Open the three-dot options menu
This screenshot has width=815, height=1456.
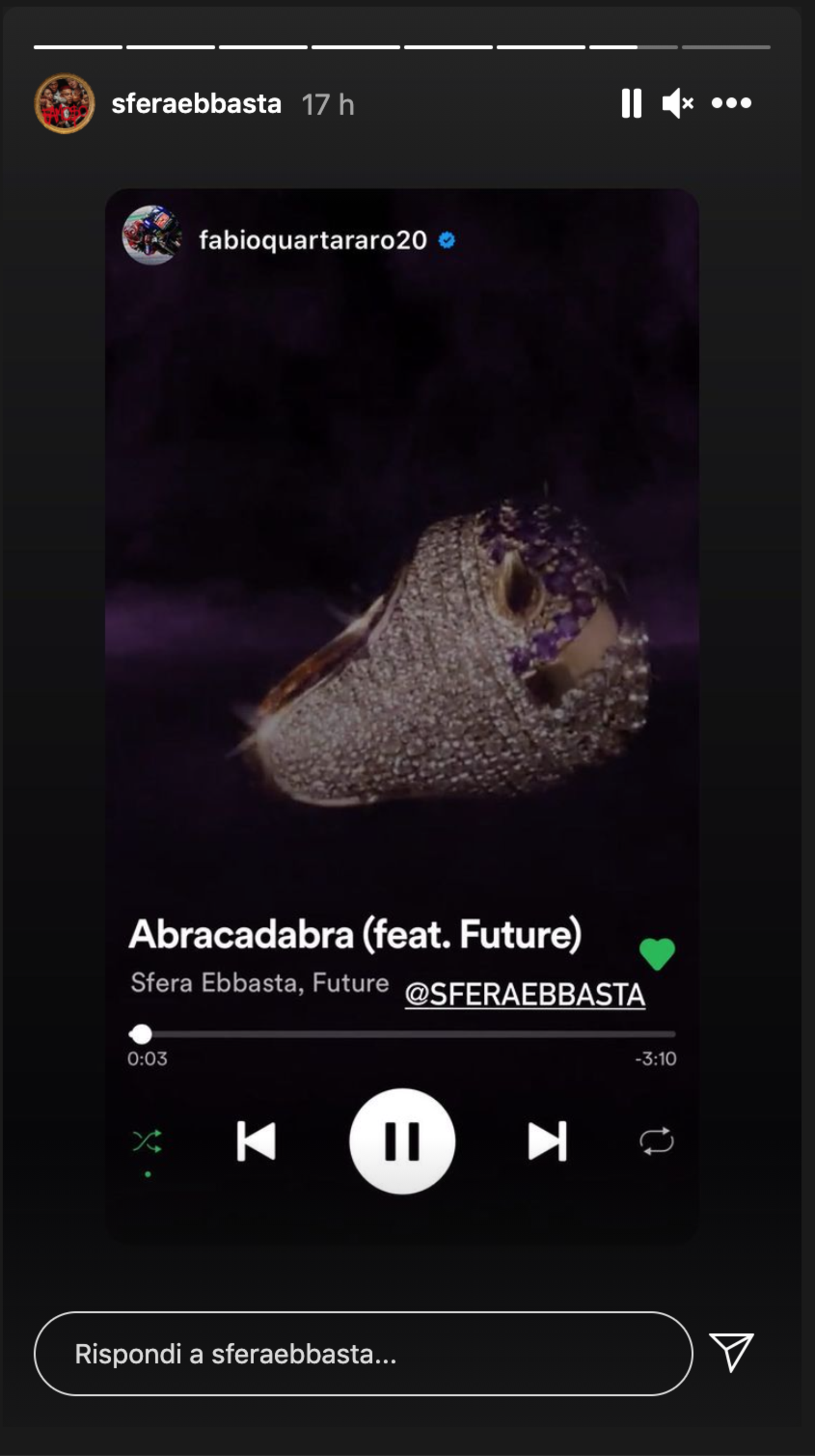coord(731,104)
